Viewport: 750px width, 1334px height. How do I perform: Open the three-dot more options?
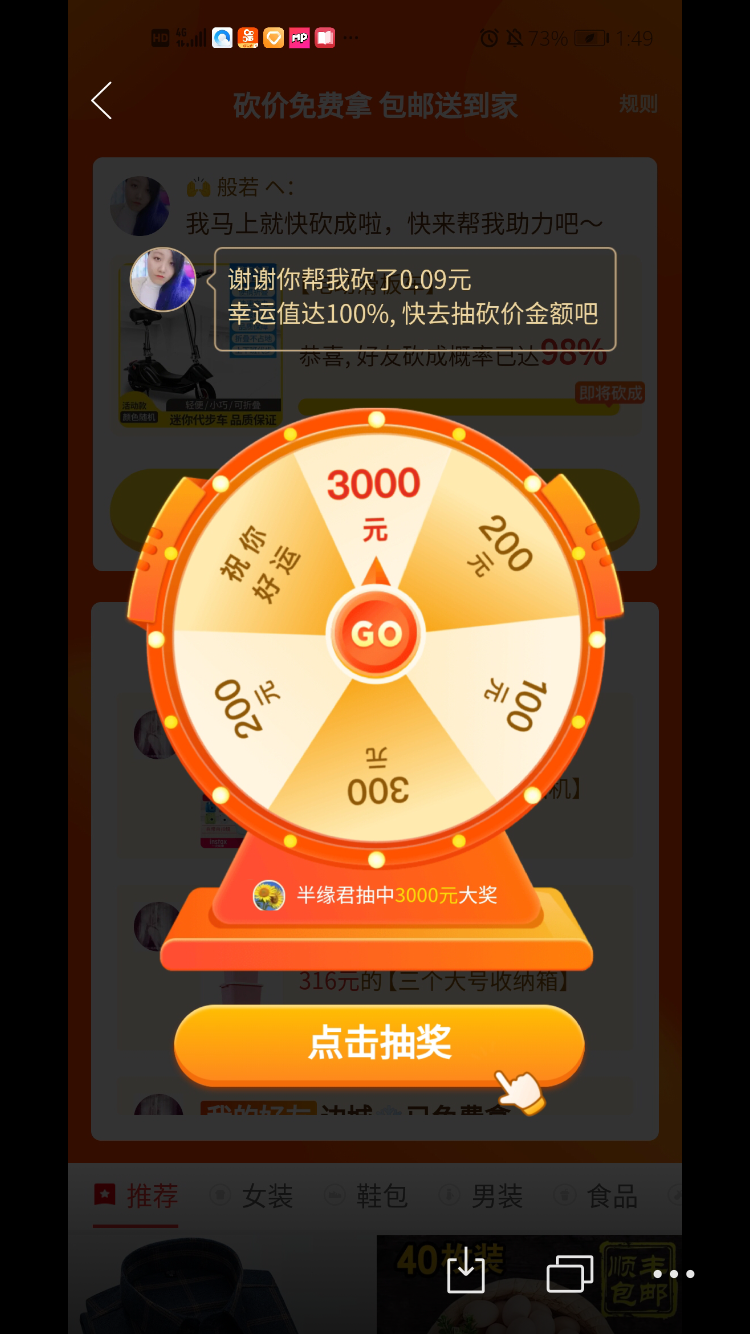(673, 1273)
